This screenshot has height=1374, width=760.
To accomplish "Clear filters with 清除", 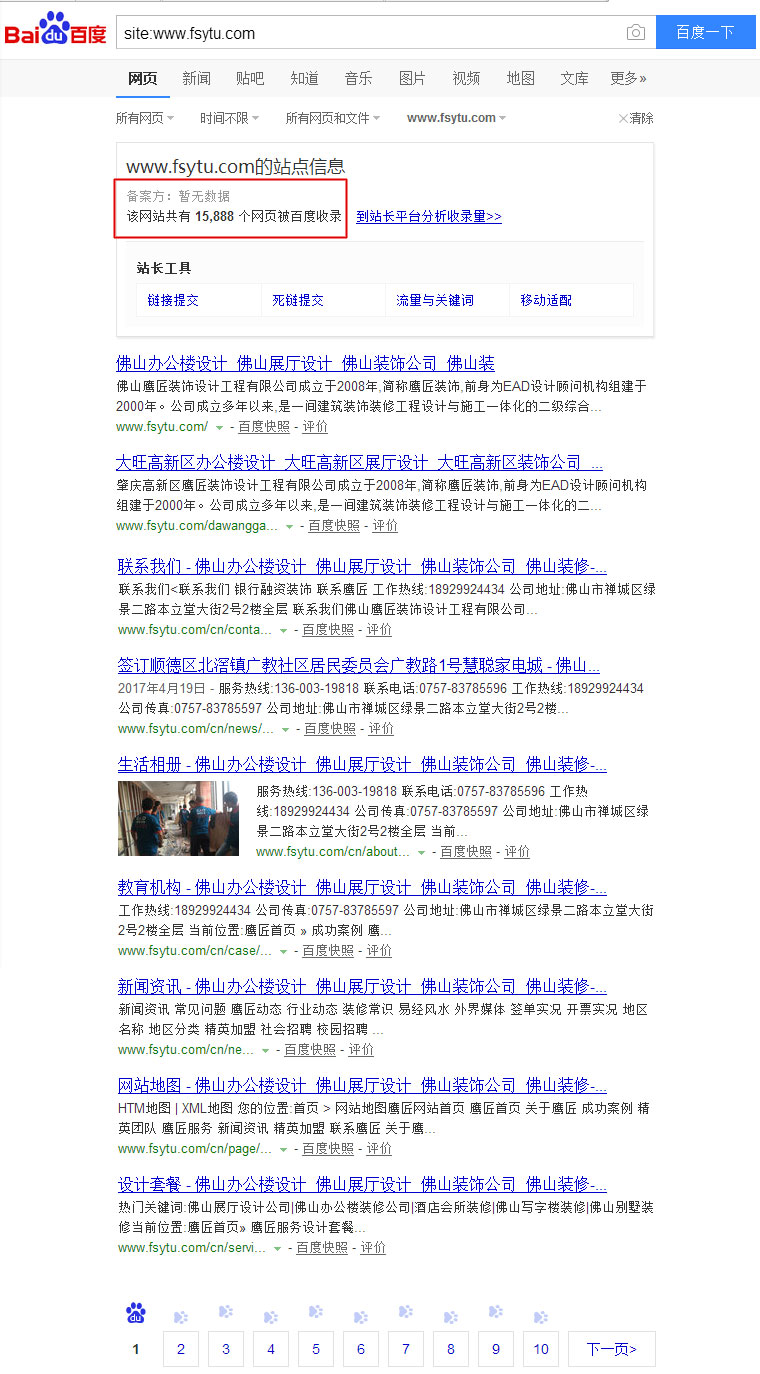I will (636, 118).
